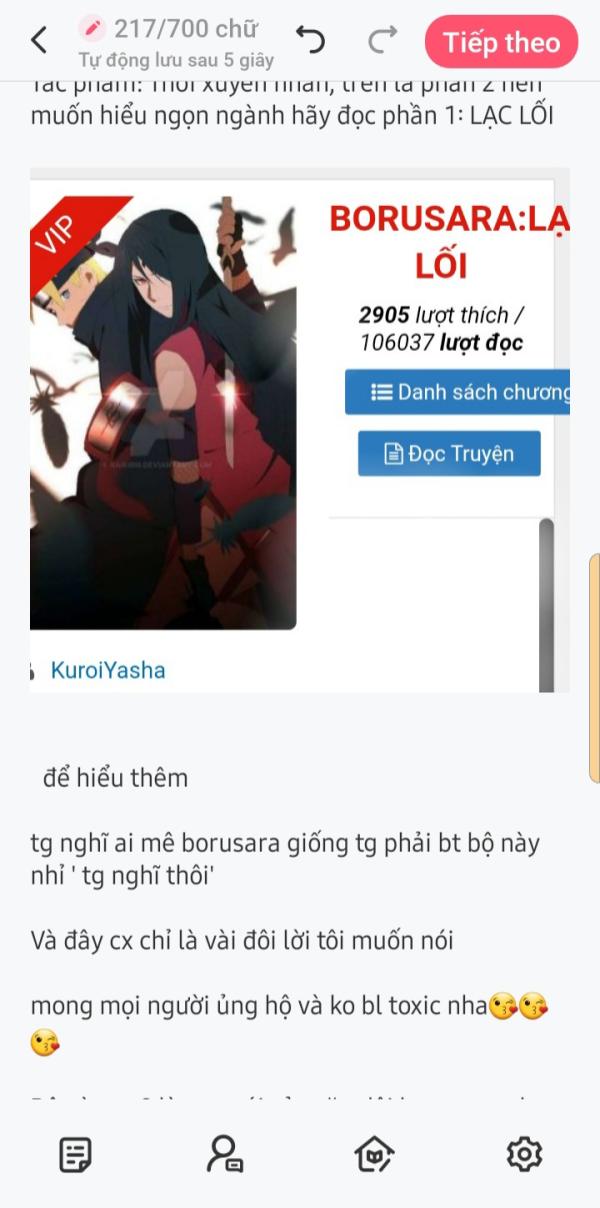600x1208 pixels.
Task: Continue with the Tiếp theo button
Action: [x=502, y=42]
